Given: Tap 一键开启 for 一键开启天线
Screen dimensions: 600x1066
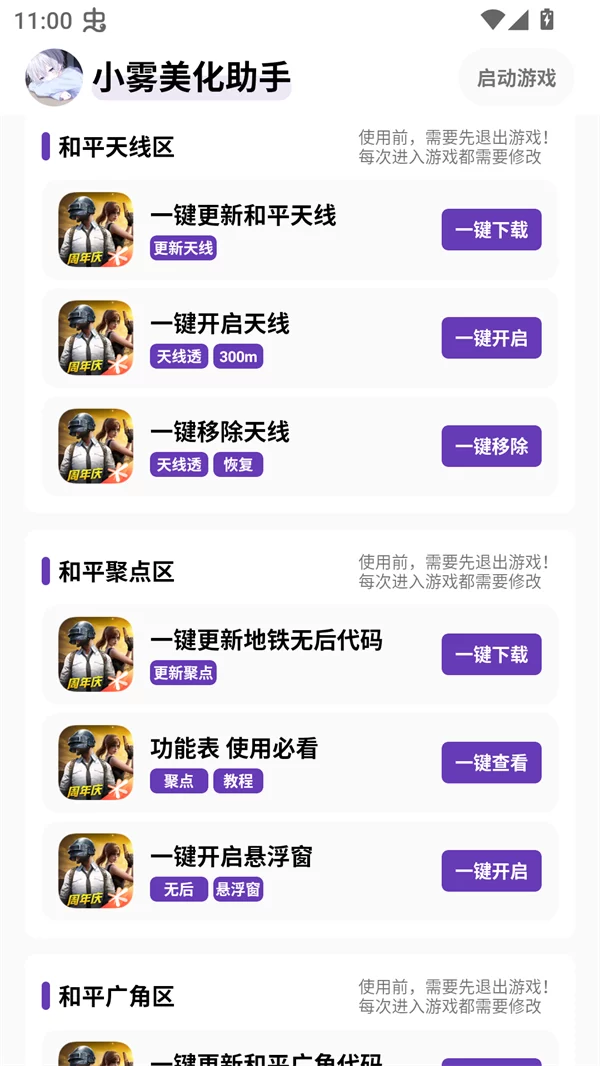Looking at the screenshot, I should point(491,338).
